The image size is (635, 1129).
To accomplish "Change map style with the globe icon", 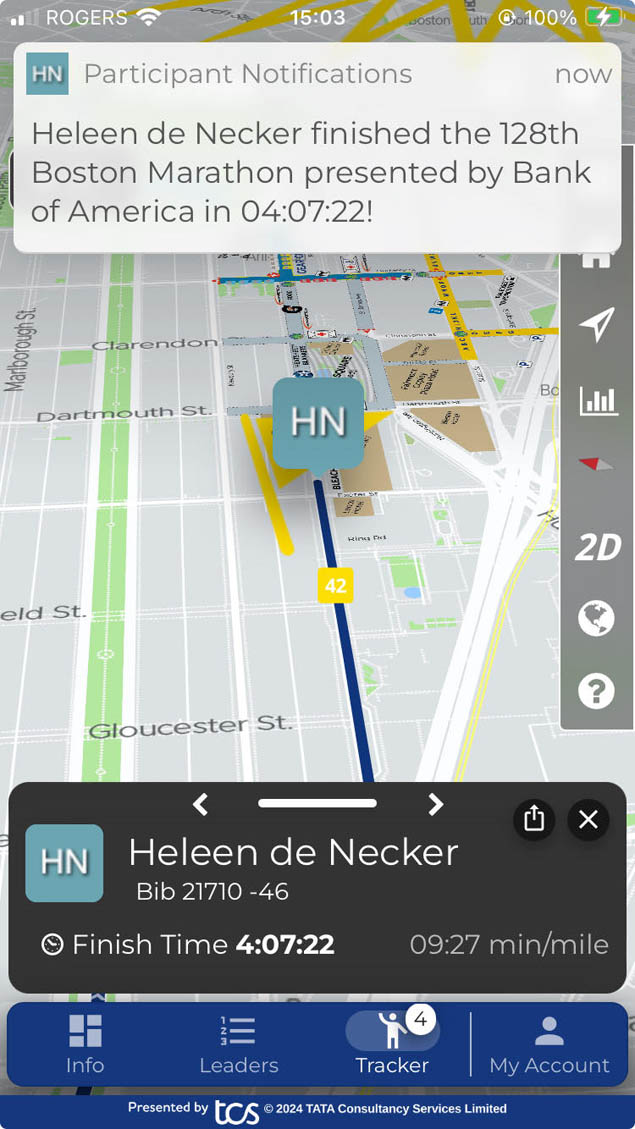I will tap(596, 619).
